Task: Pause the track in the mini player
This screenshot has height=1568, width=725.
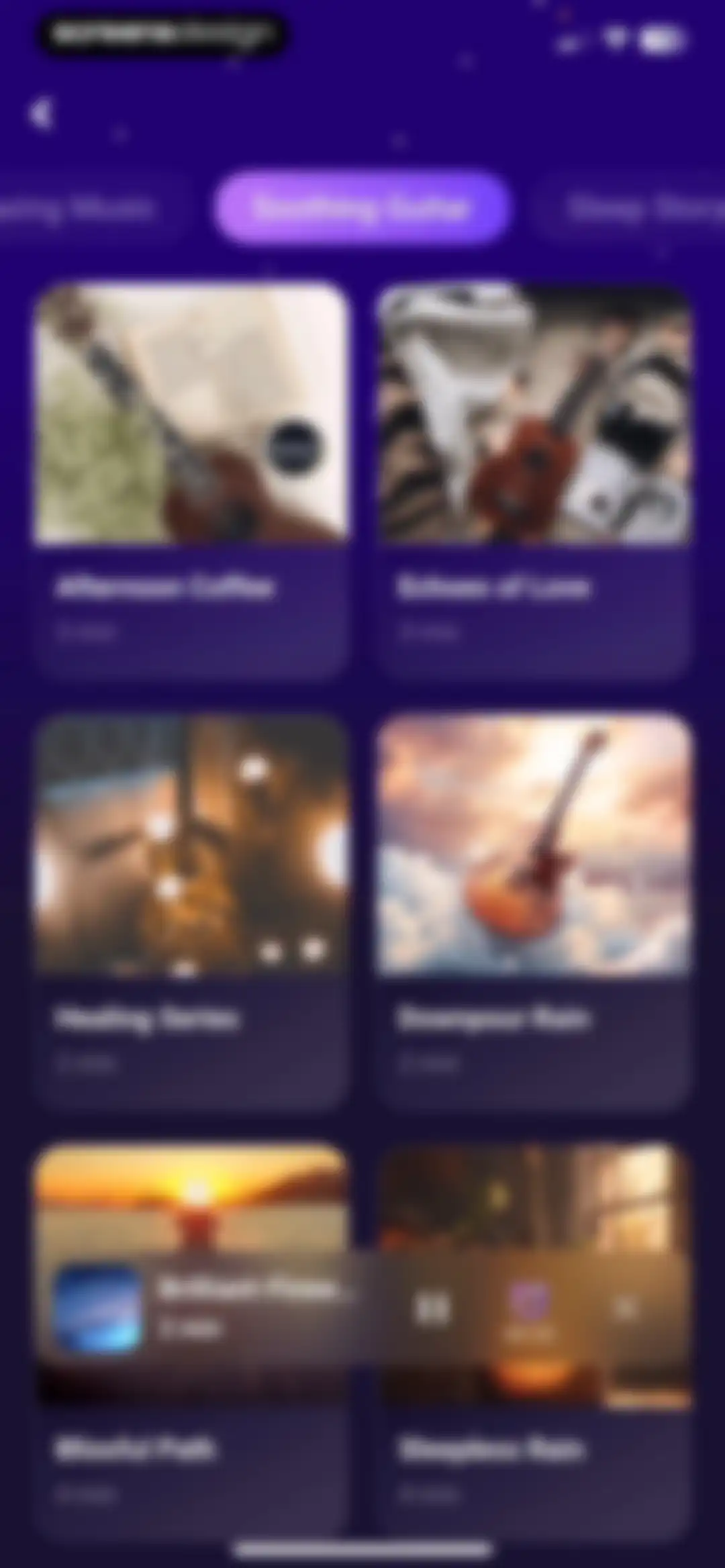Action: coord(431,1308)
